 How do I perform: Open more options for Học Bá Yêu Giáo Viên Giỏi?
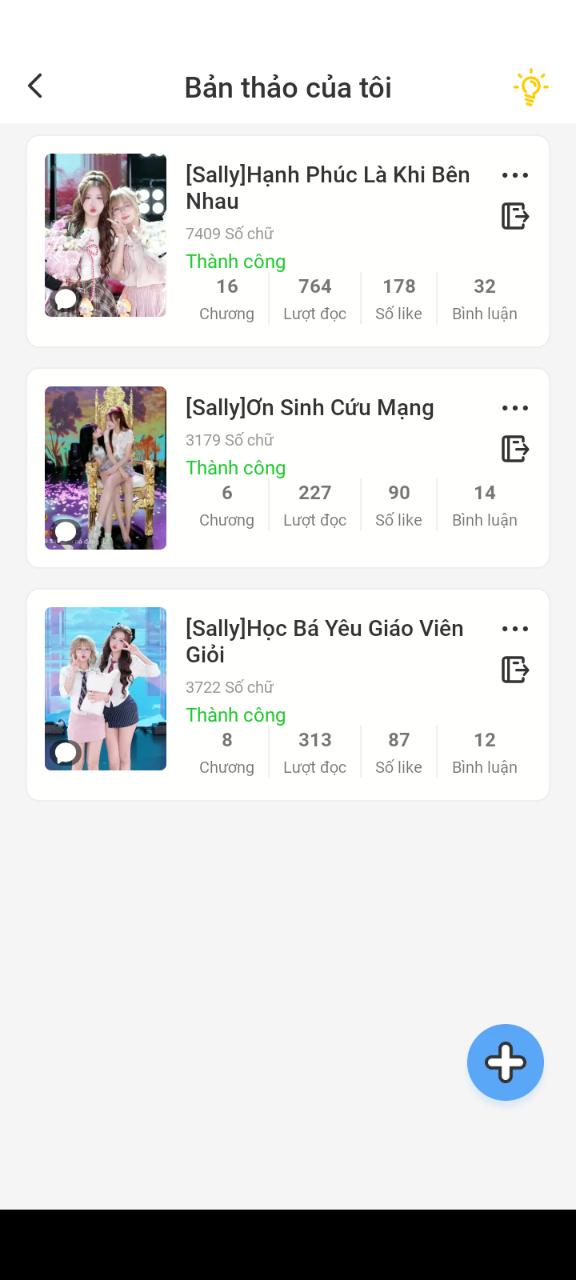tap(515, 629)
